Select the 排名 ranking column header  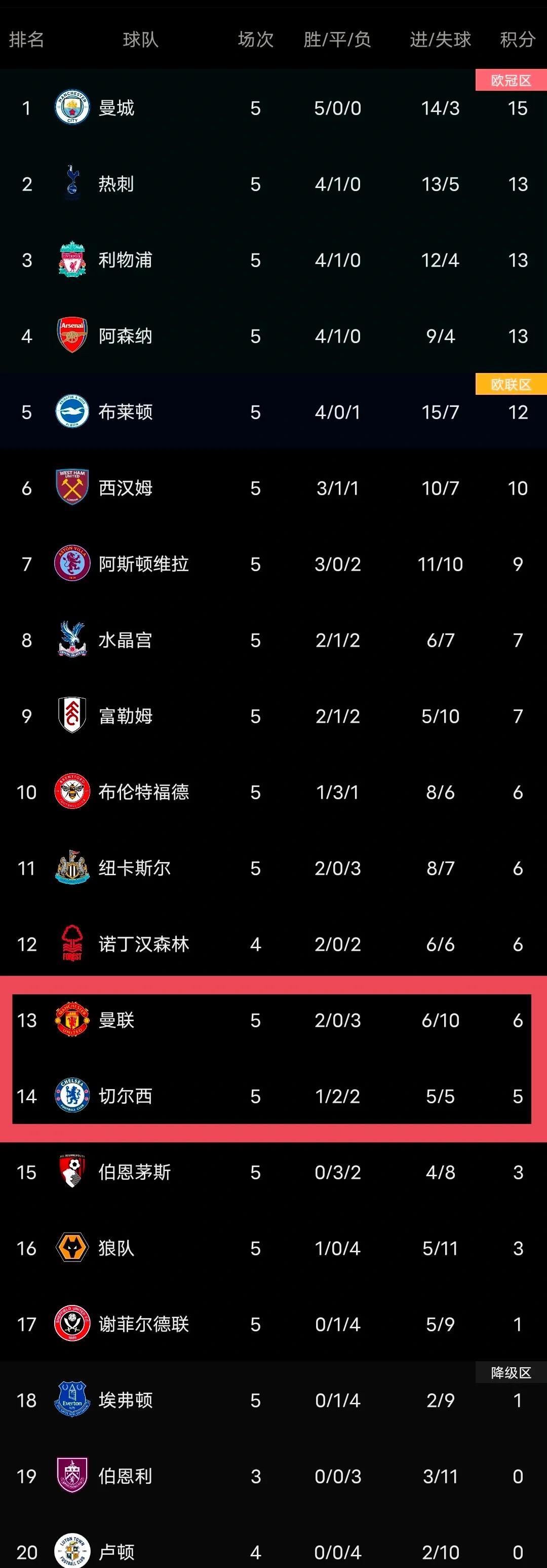click(x=27, y=40)
